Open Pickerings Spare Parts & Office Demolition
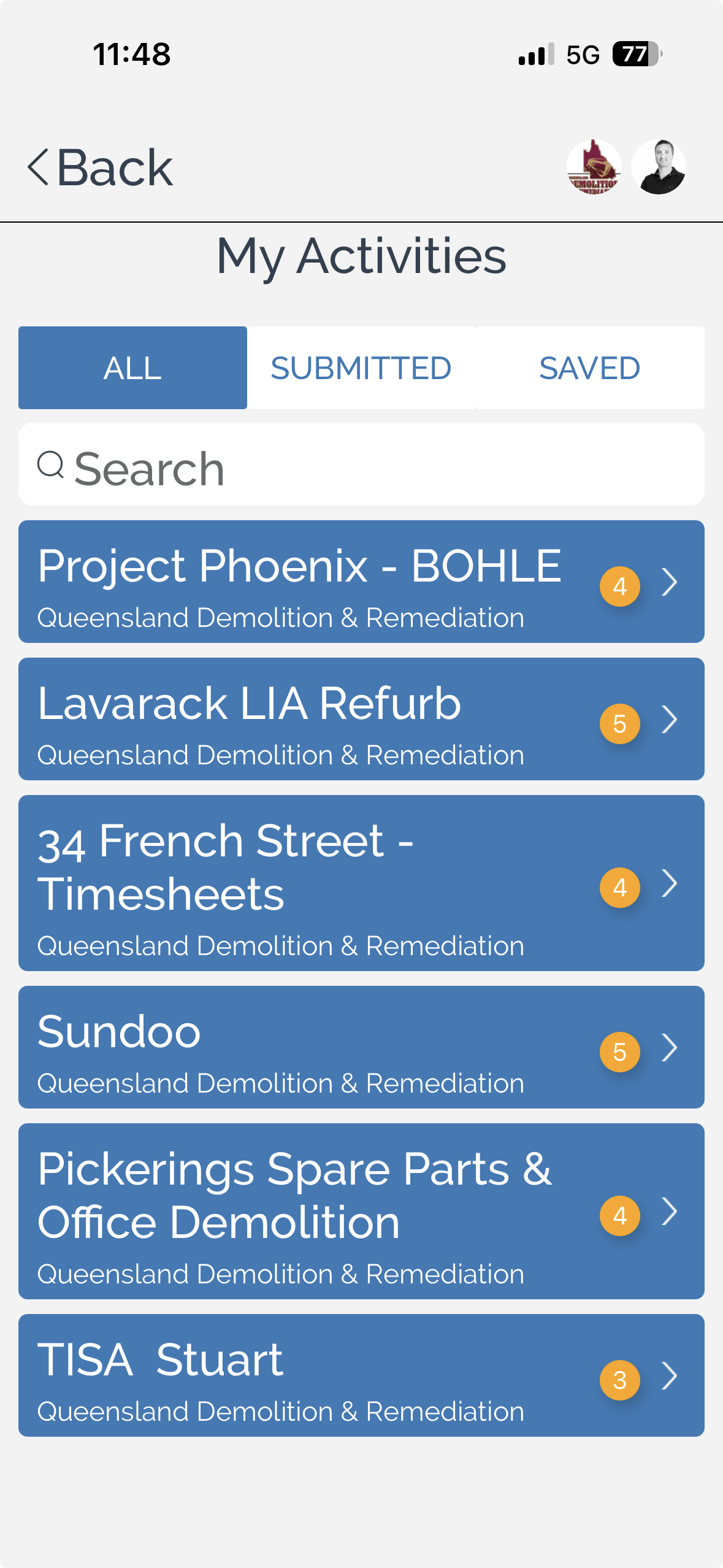Viewport: 723px width, 1568px height. (361, 1211)
